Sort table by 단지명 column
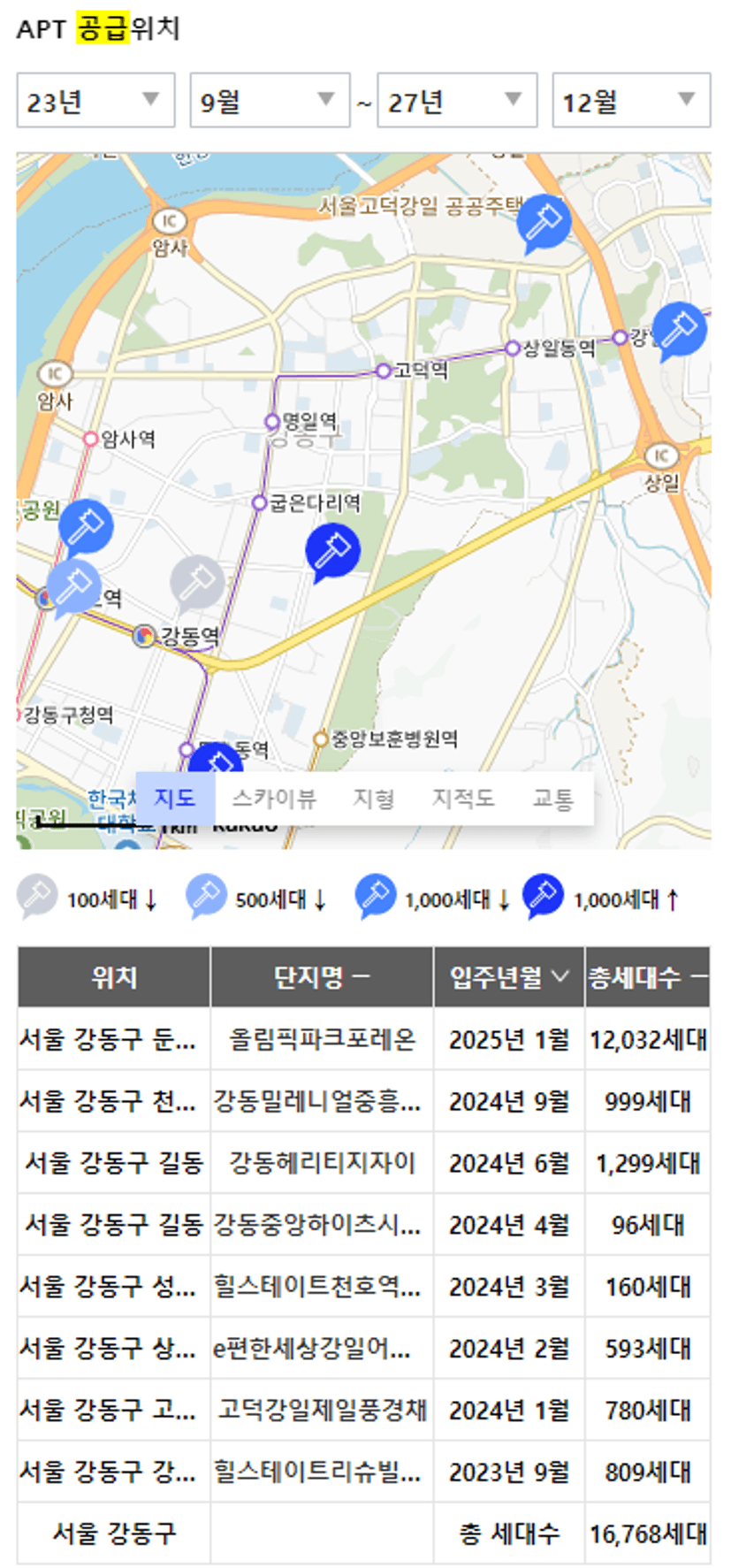731x1568 pixels. (x=322, y=977)
